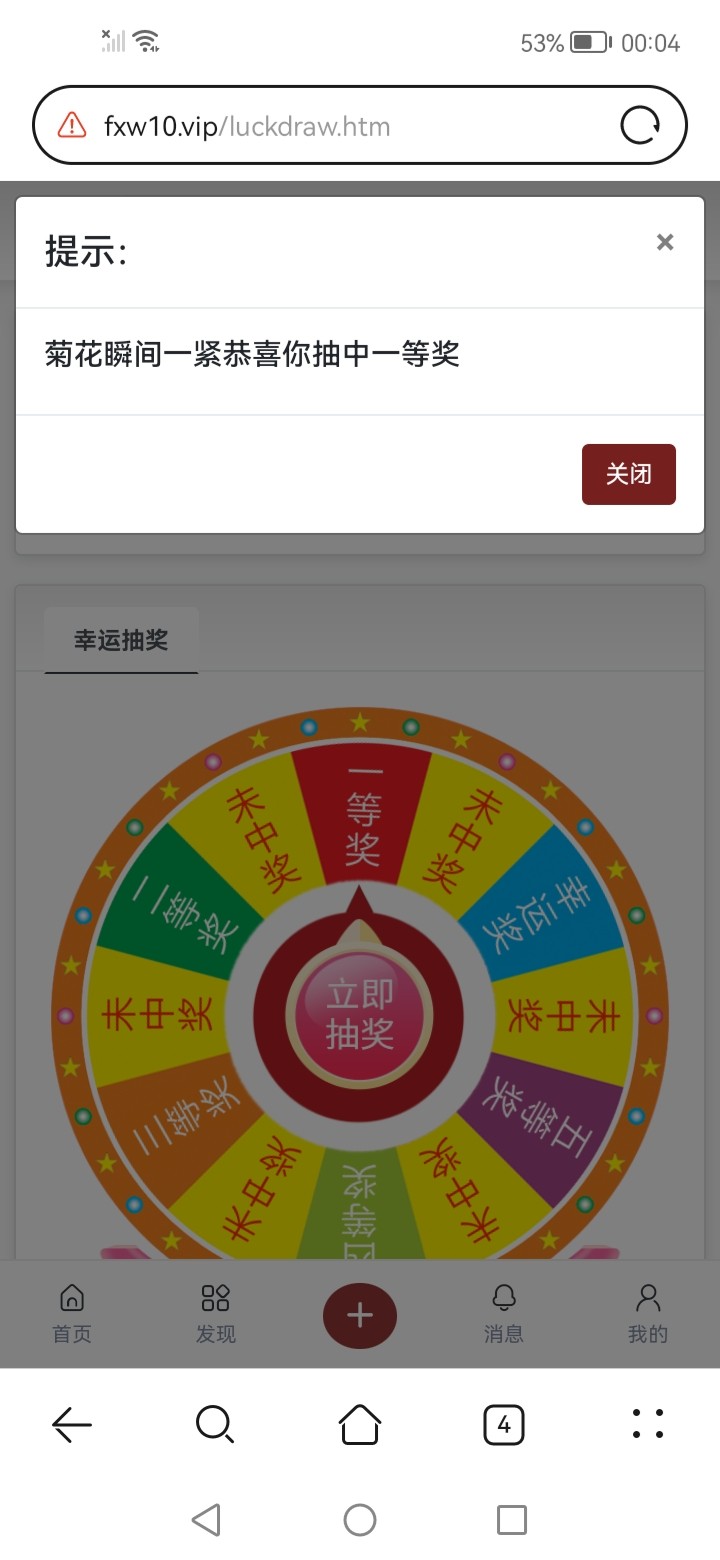Dismiss the 提示 dialog with the X
This screenshot has height=1560, width=720.
coord(665,242)
